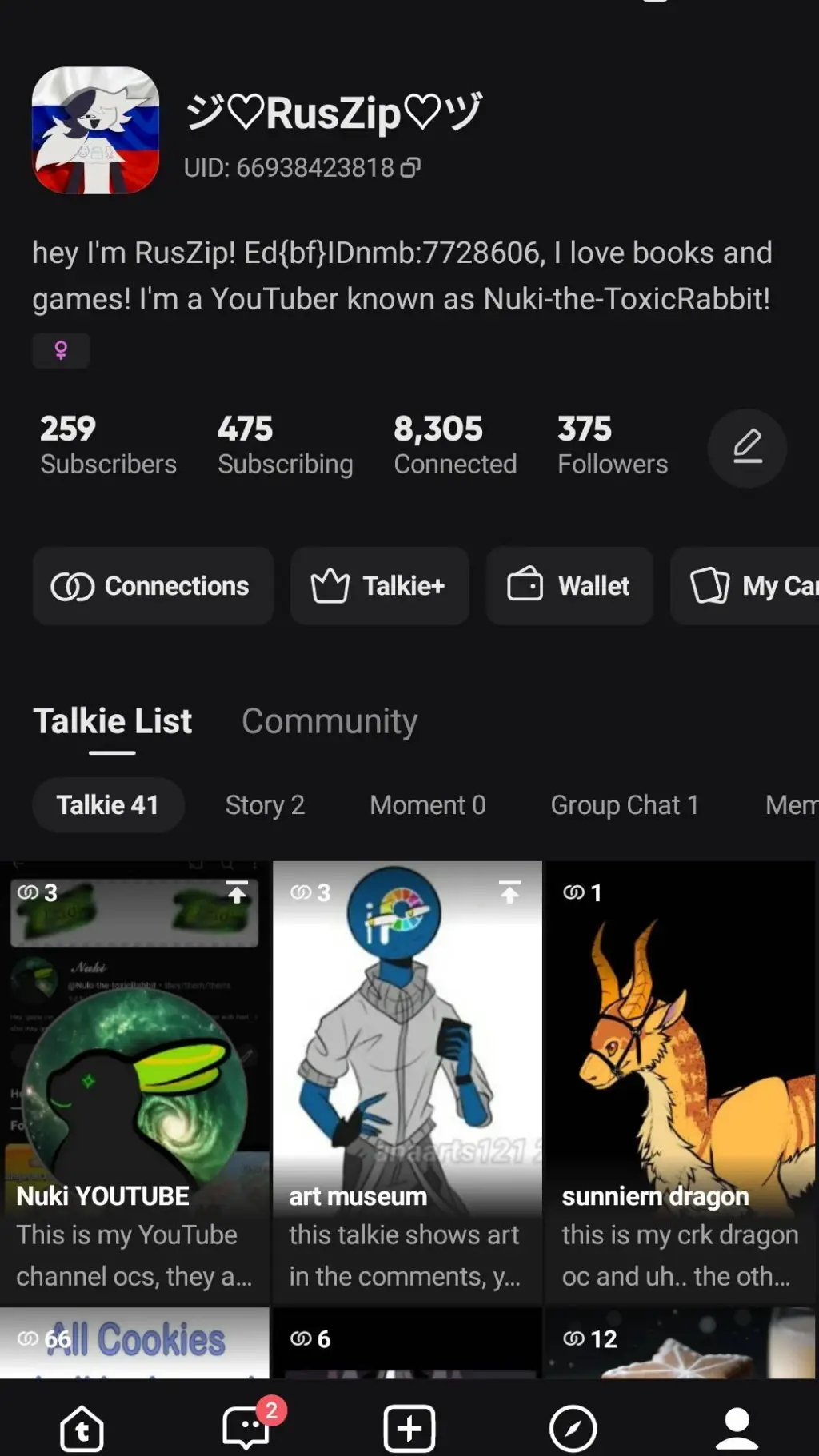
Task: Open the Wallet
Action: pos(569,586)
